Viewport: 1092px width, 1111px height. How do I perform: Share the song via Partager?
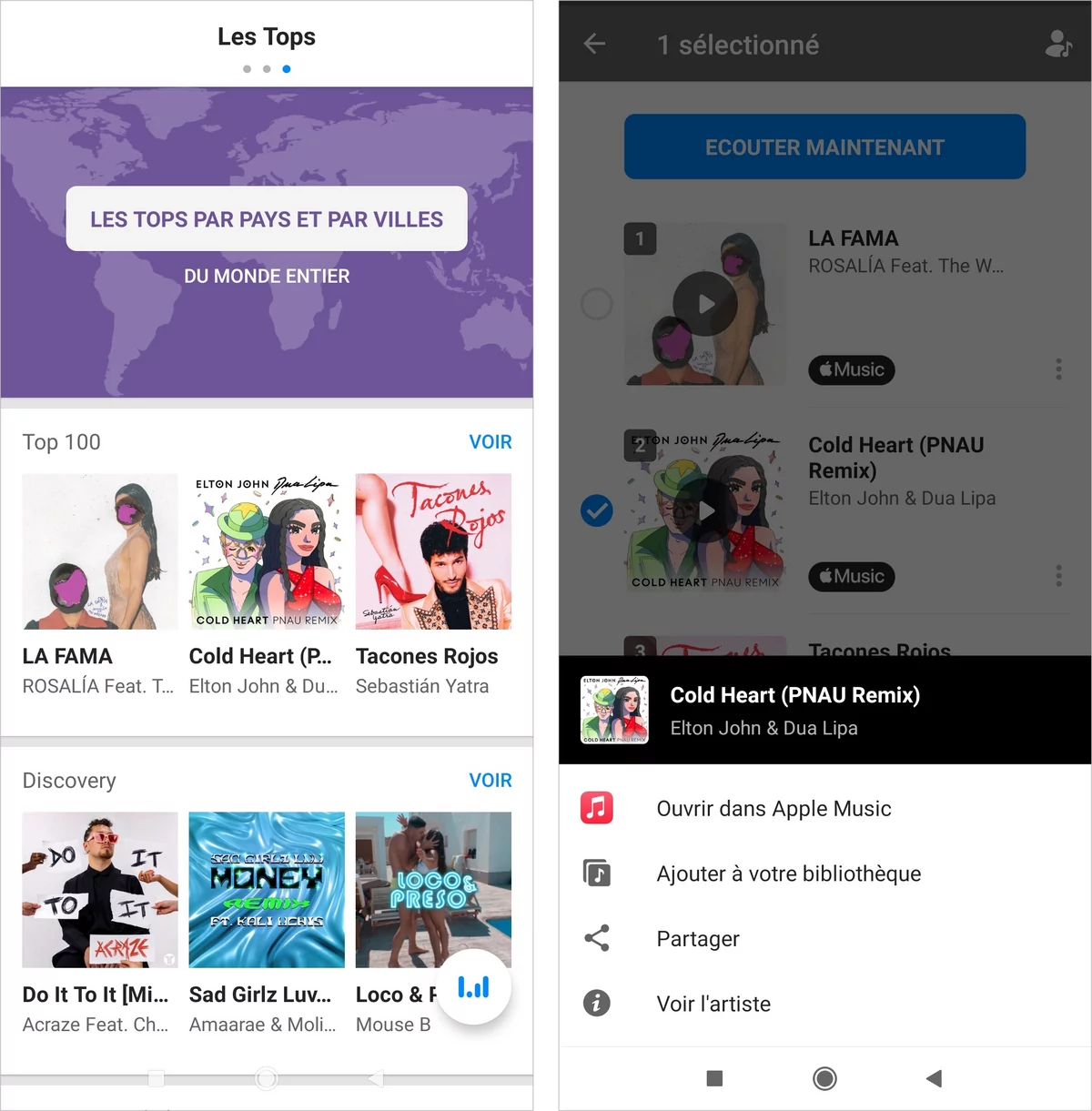click(x=698, y=939)
